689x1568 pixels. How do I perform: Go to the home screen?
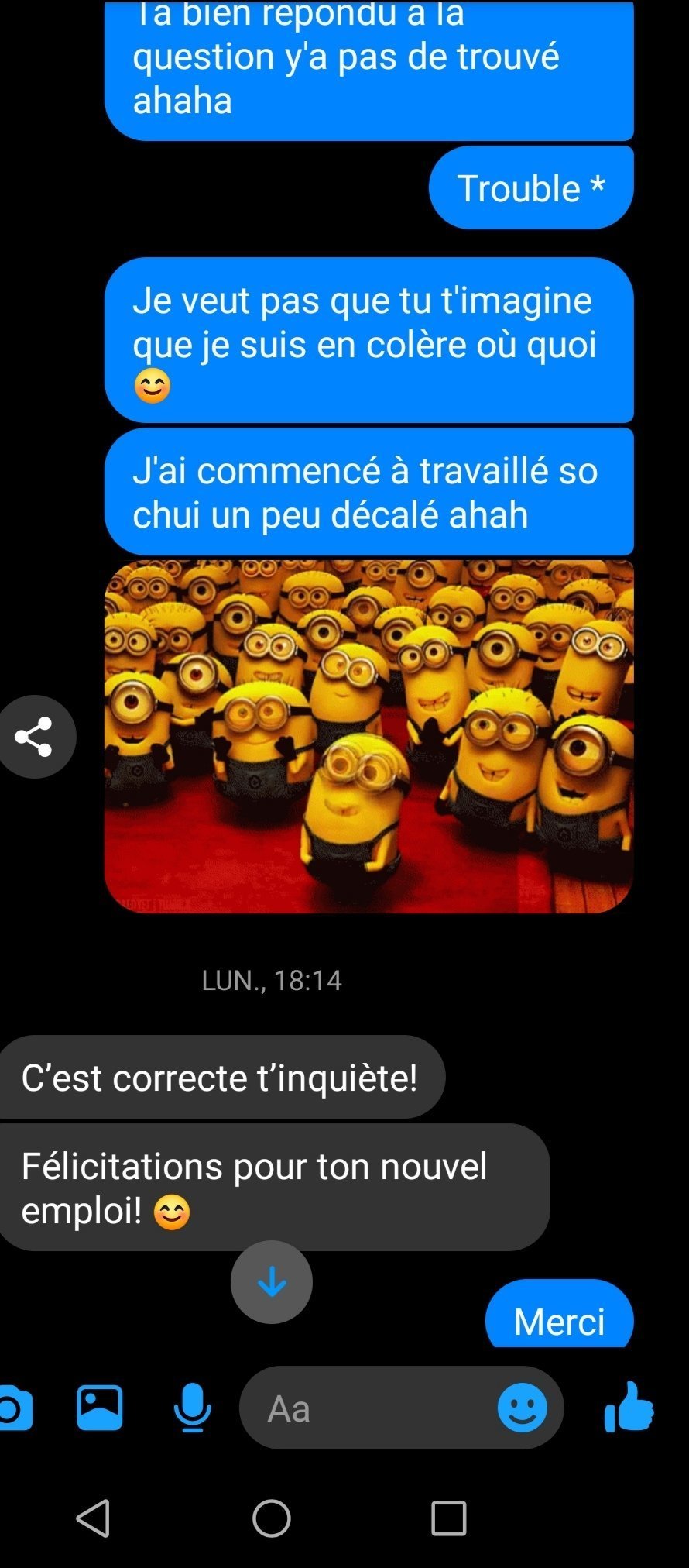tap(272, 1518)
